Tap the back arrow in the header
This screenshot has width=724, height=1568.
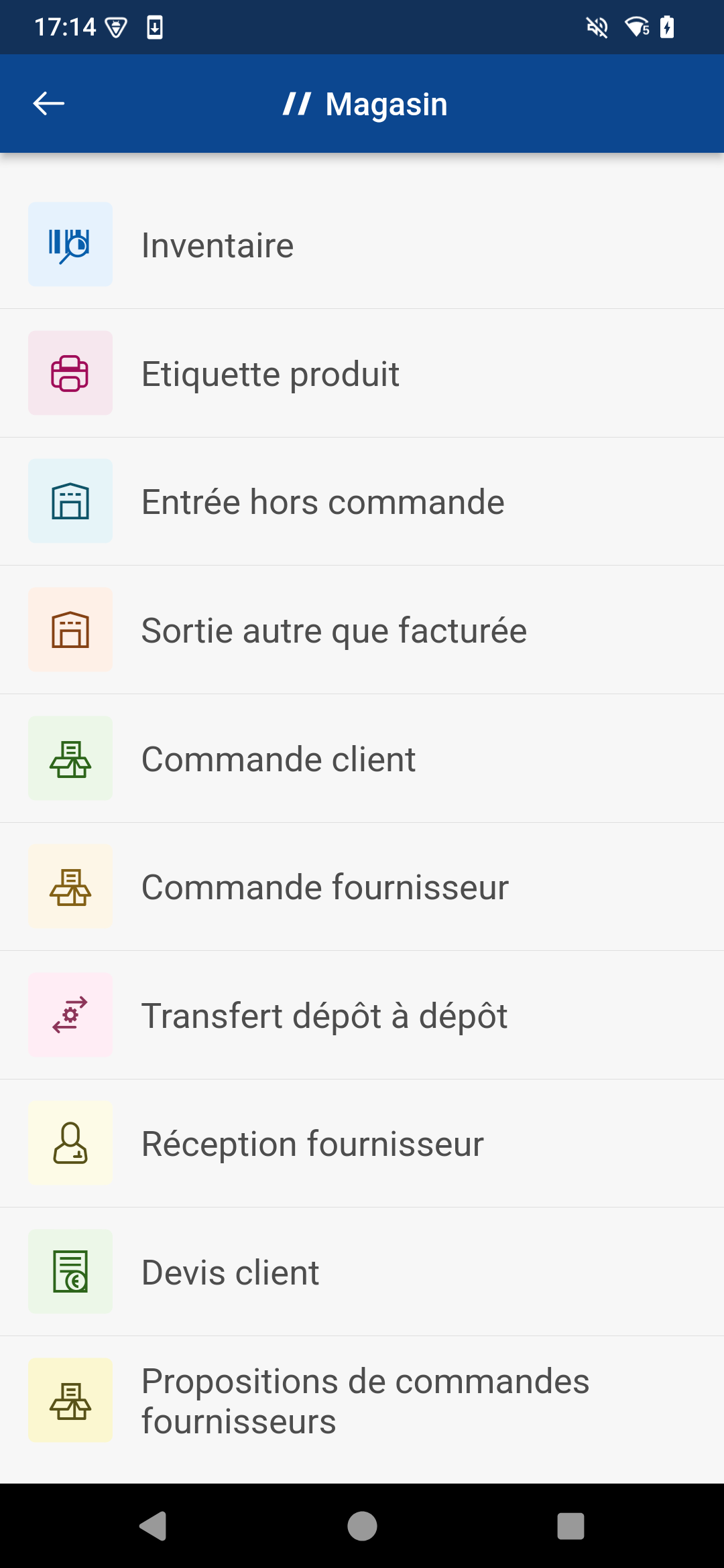coord(48,103)
